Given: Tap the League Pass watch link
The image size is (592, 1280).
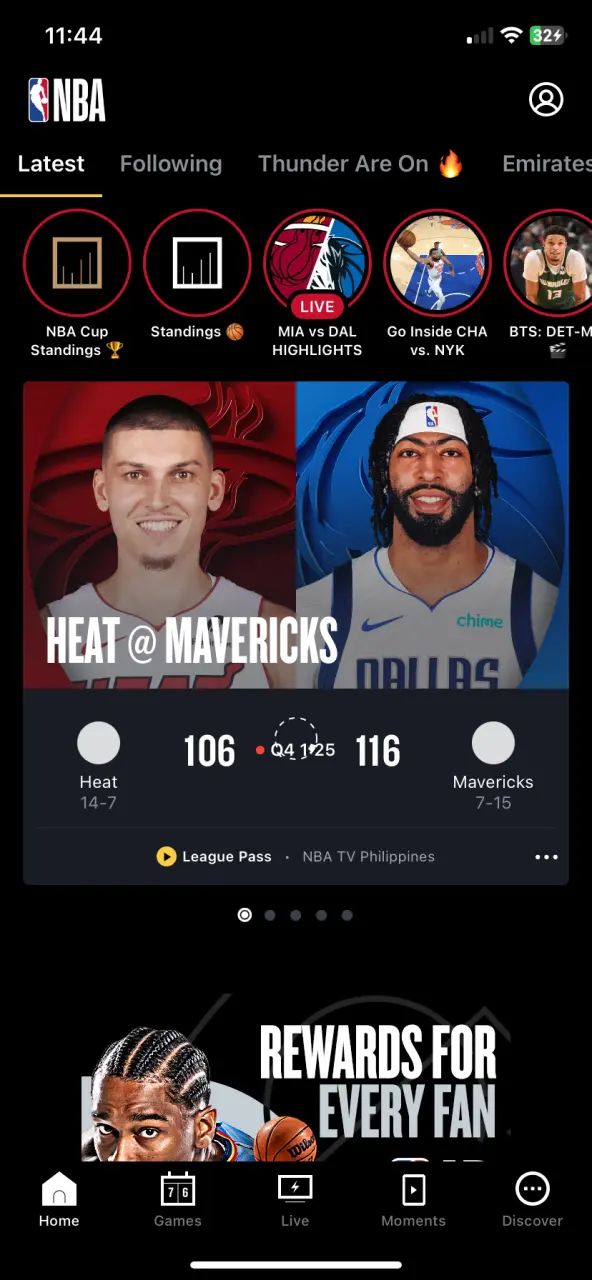Looking at the screenshot, I should click(x=214, y=857).
